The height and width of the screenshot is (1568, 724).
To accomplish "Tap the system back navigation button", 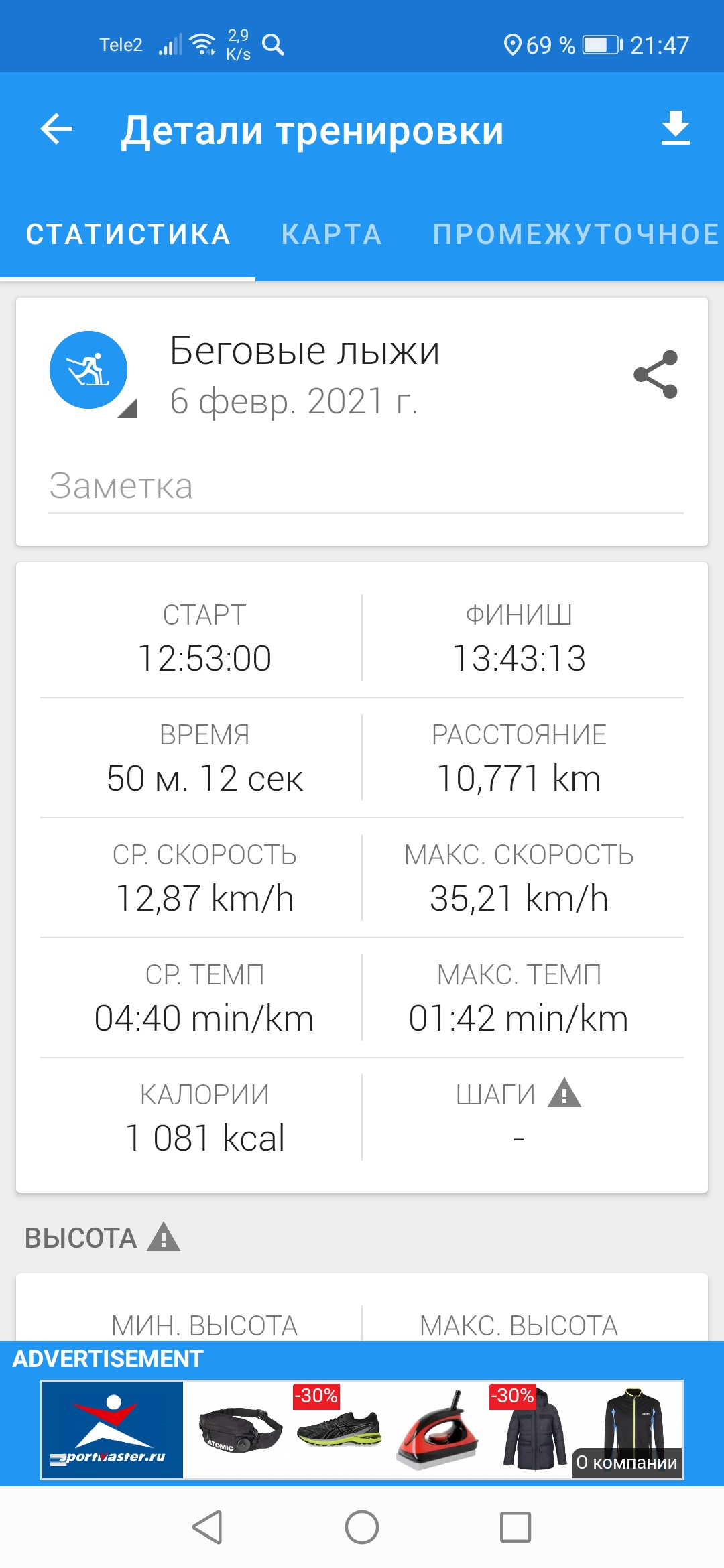I will pos(208,1527).
